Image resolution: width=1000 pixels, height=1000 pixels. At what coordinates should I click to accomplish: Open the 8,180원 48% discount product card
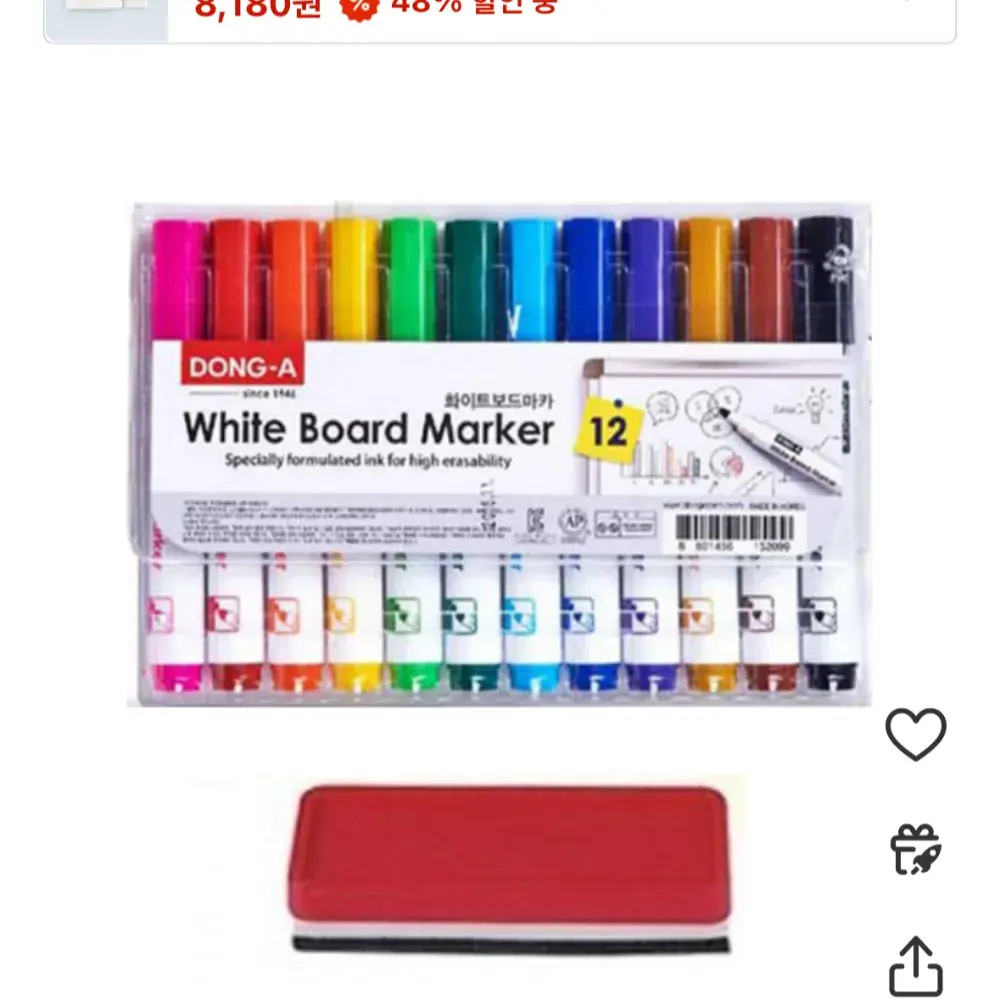click(500, 15)
